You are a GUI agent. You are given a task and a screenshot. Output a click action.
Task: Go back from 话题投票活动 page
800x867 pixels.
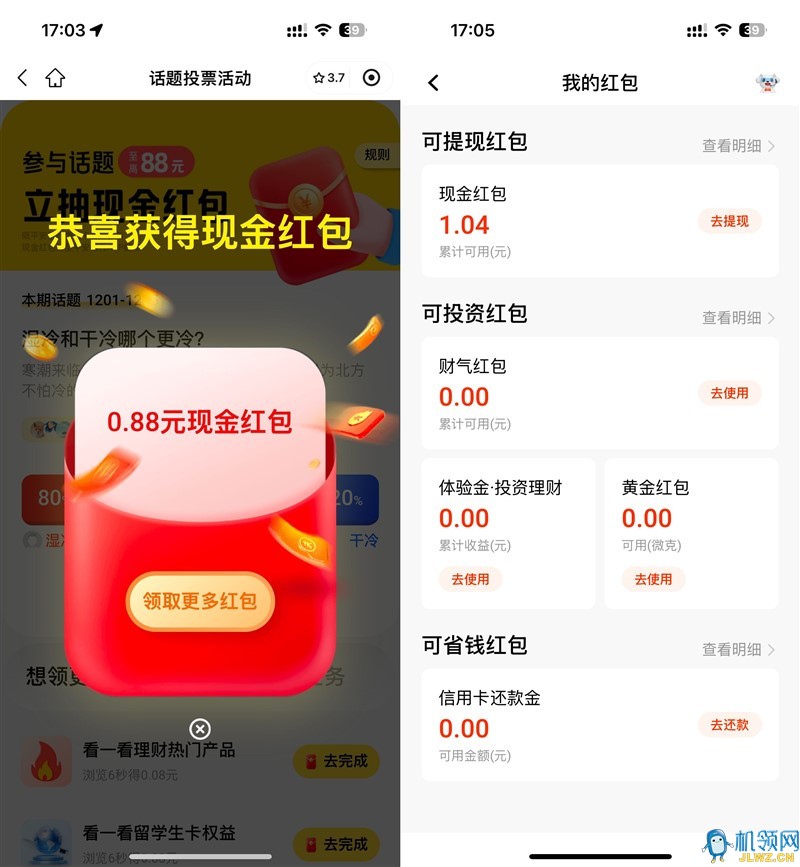pos(23,78)
